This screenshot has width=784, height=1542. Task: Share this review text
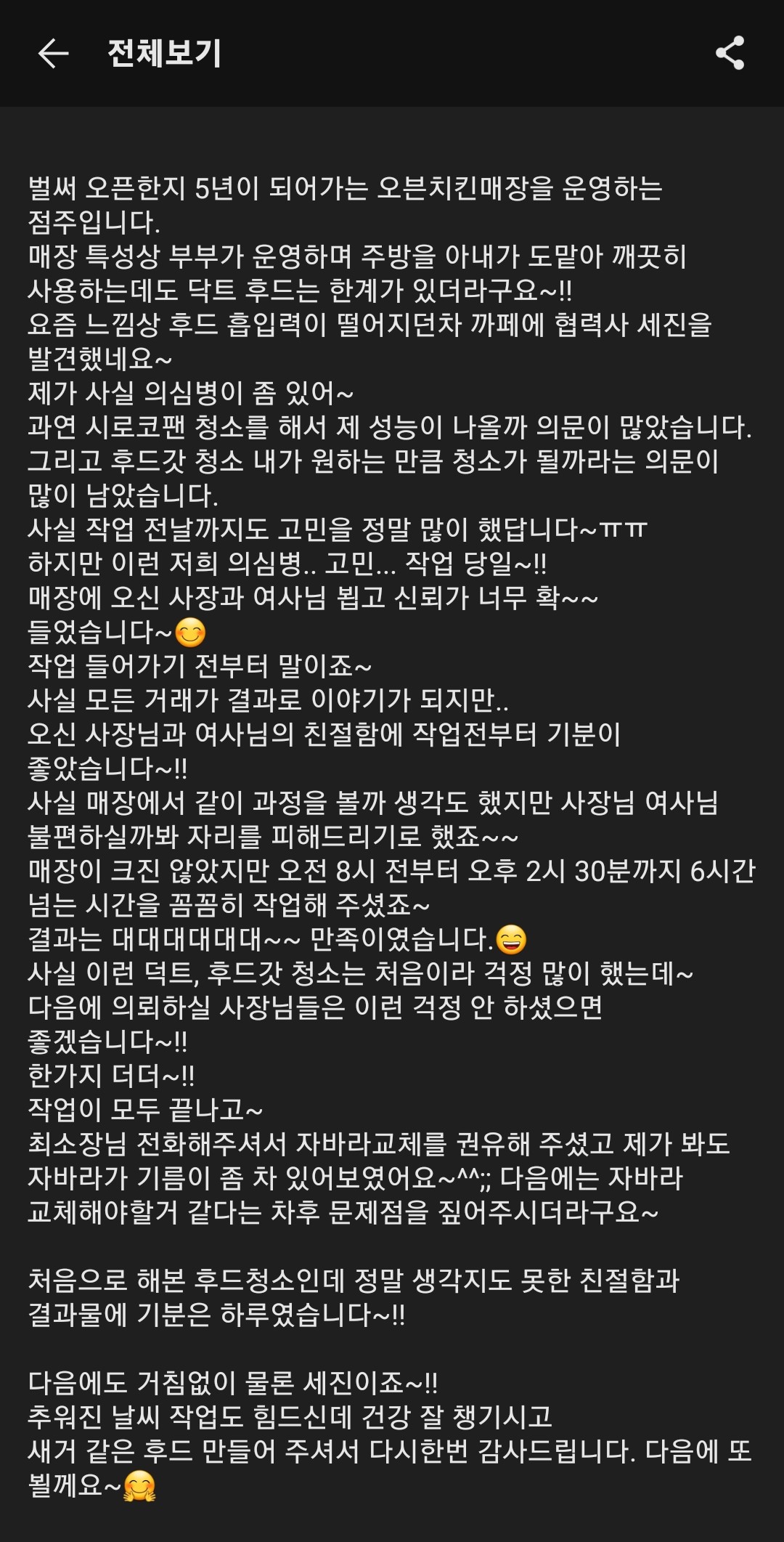pos(730,53)
